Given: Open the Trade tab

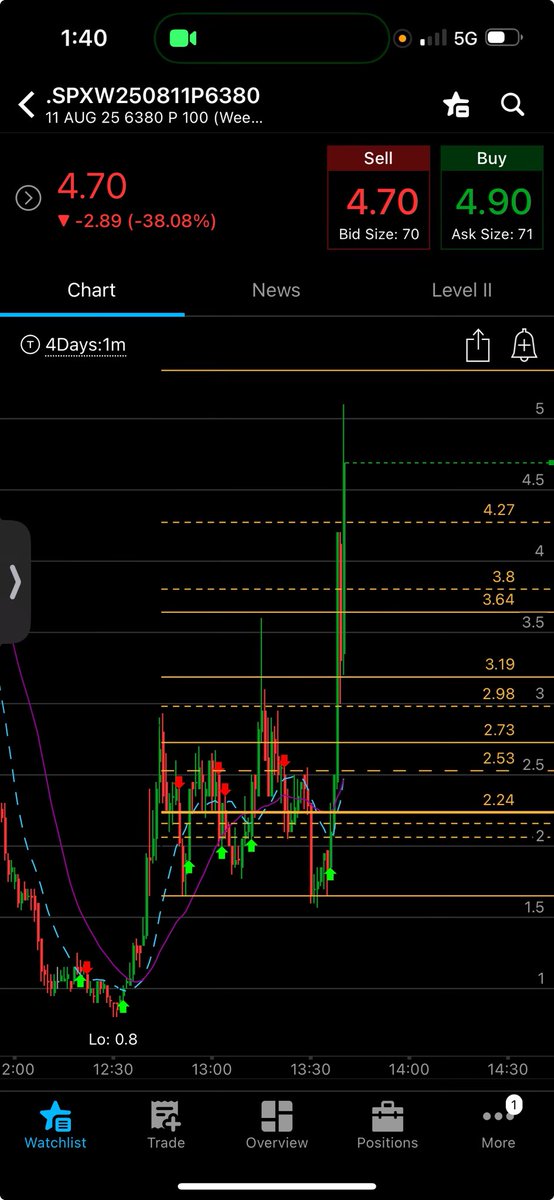Looking at the screenshot, I should (166, 1126).
